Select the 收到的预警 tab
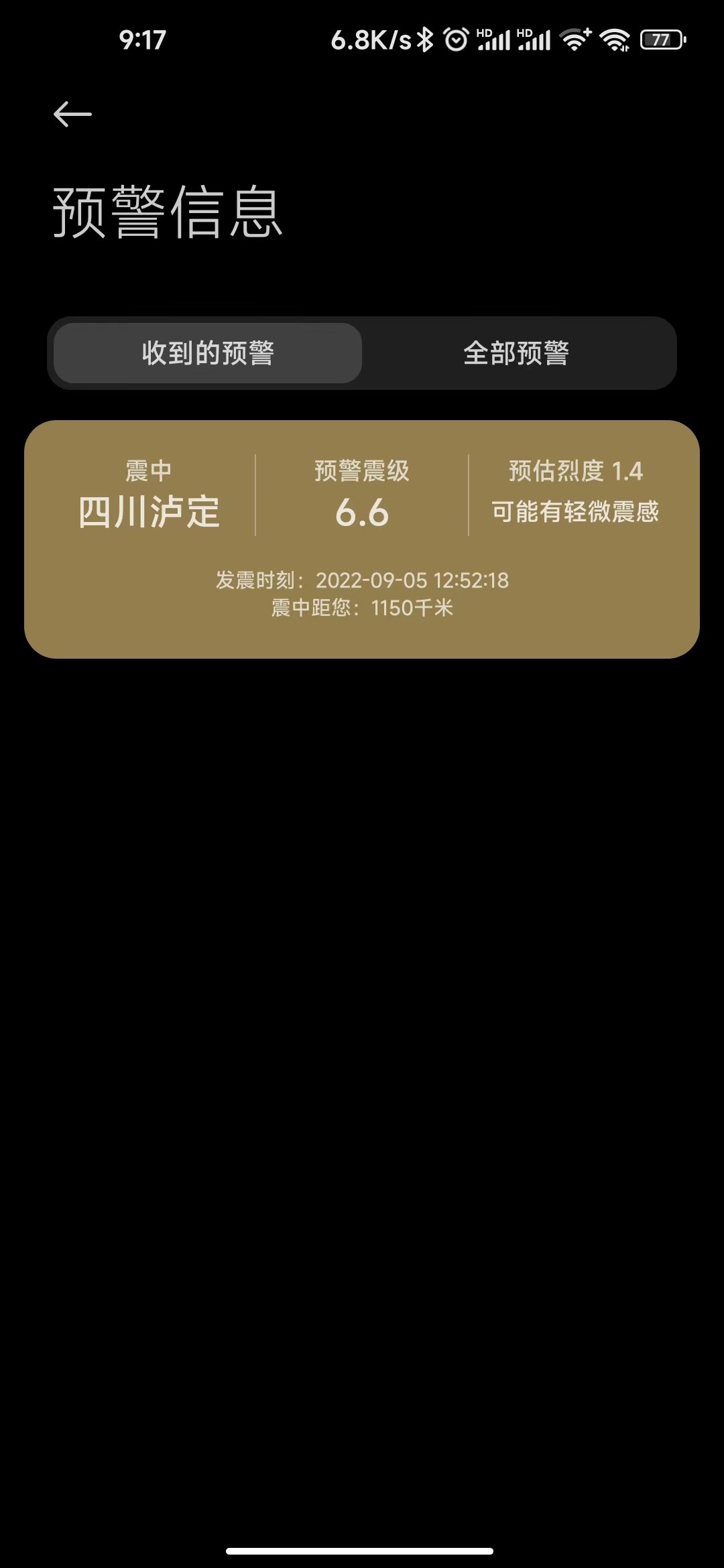The height and width of the screenshot is (1568, 724). (206, 353)
